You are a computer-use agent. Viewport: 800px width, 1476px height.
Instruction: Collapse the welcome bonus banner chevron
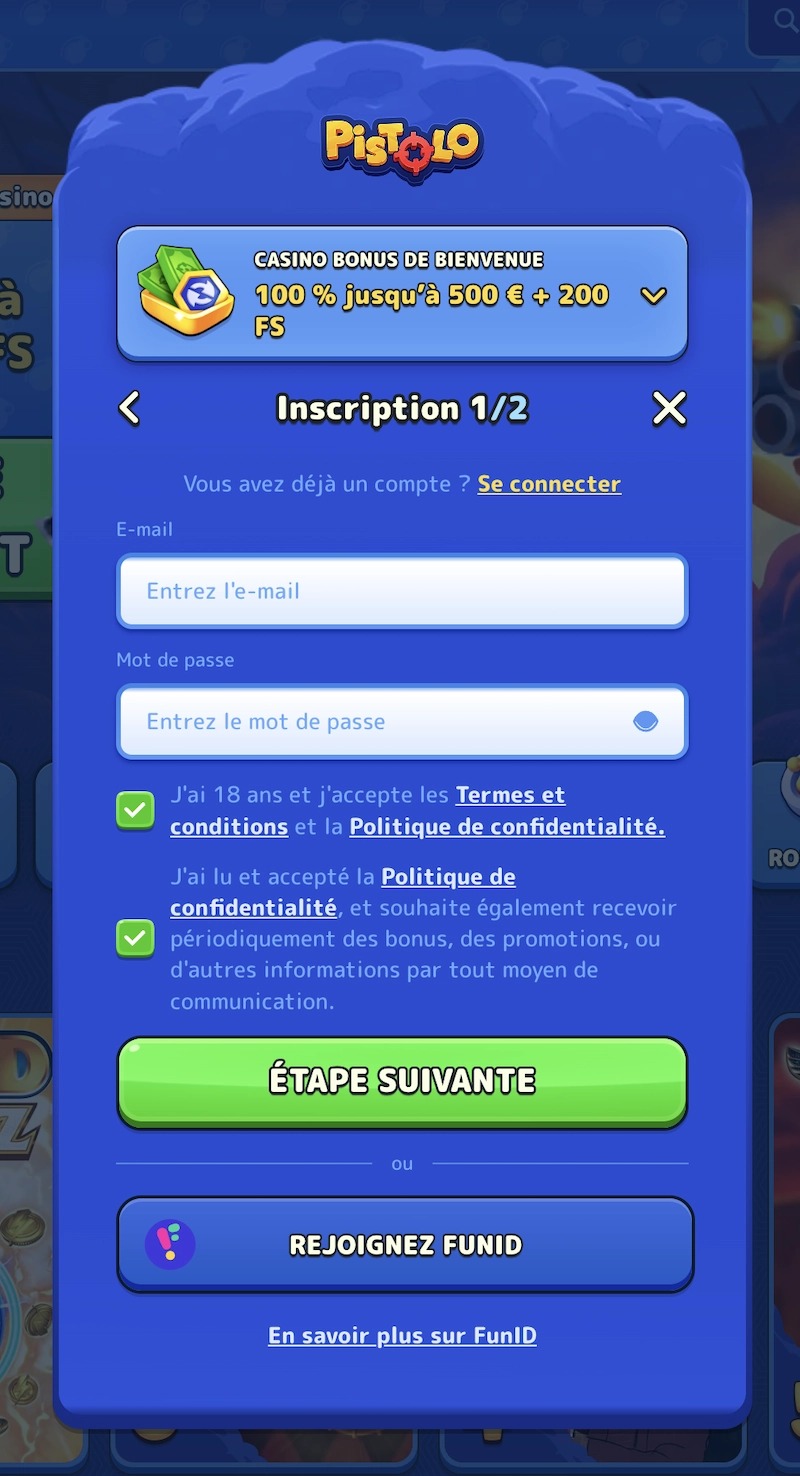(x=653, y=295)
